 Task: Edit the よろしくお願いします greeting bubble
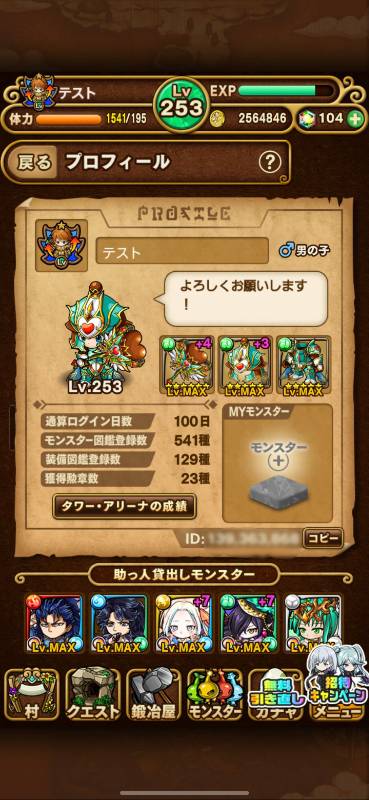coord(245,299)
